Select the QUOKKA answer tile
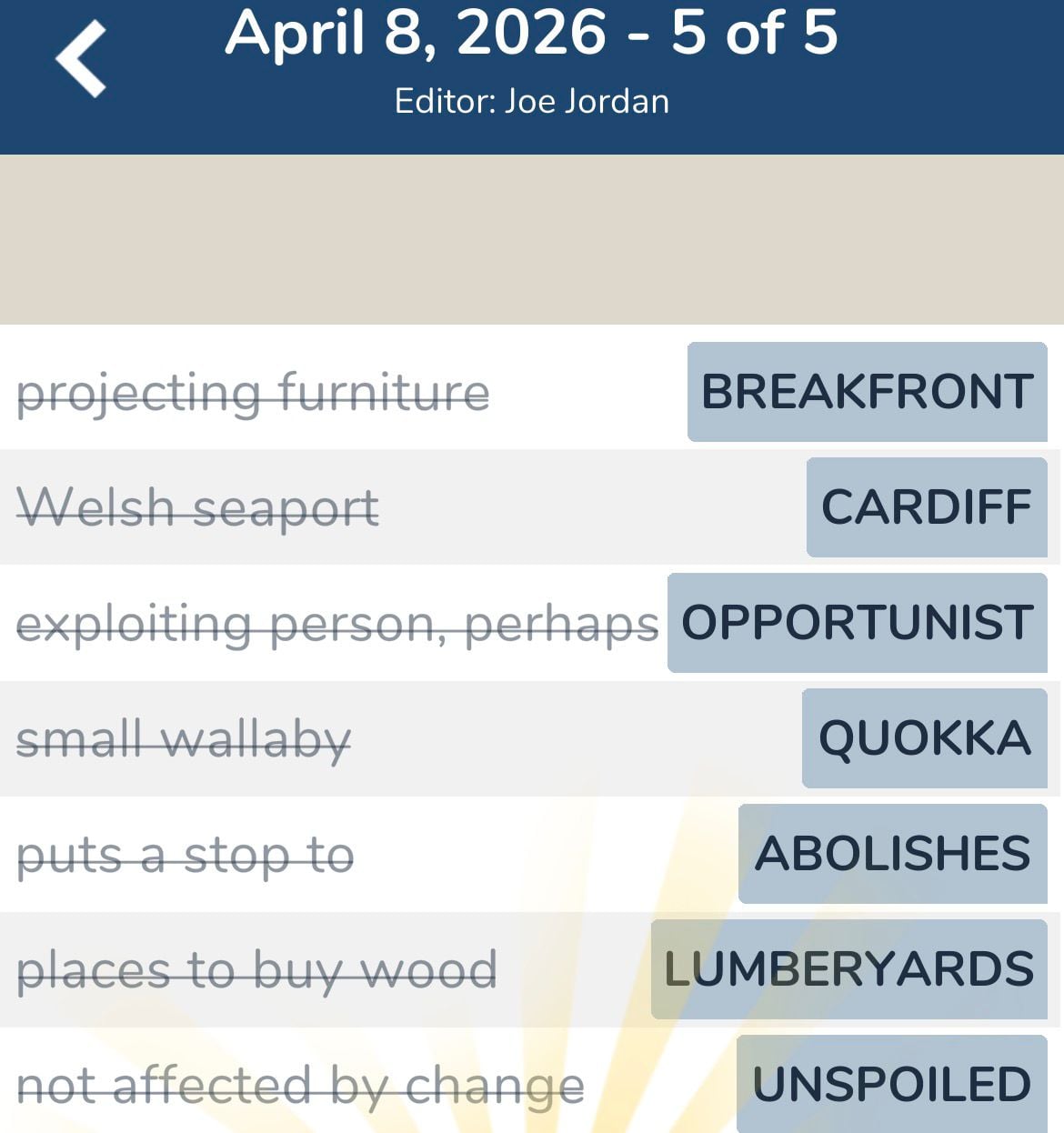1064x1133 pixels. 924,737
